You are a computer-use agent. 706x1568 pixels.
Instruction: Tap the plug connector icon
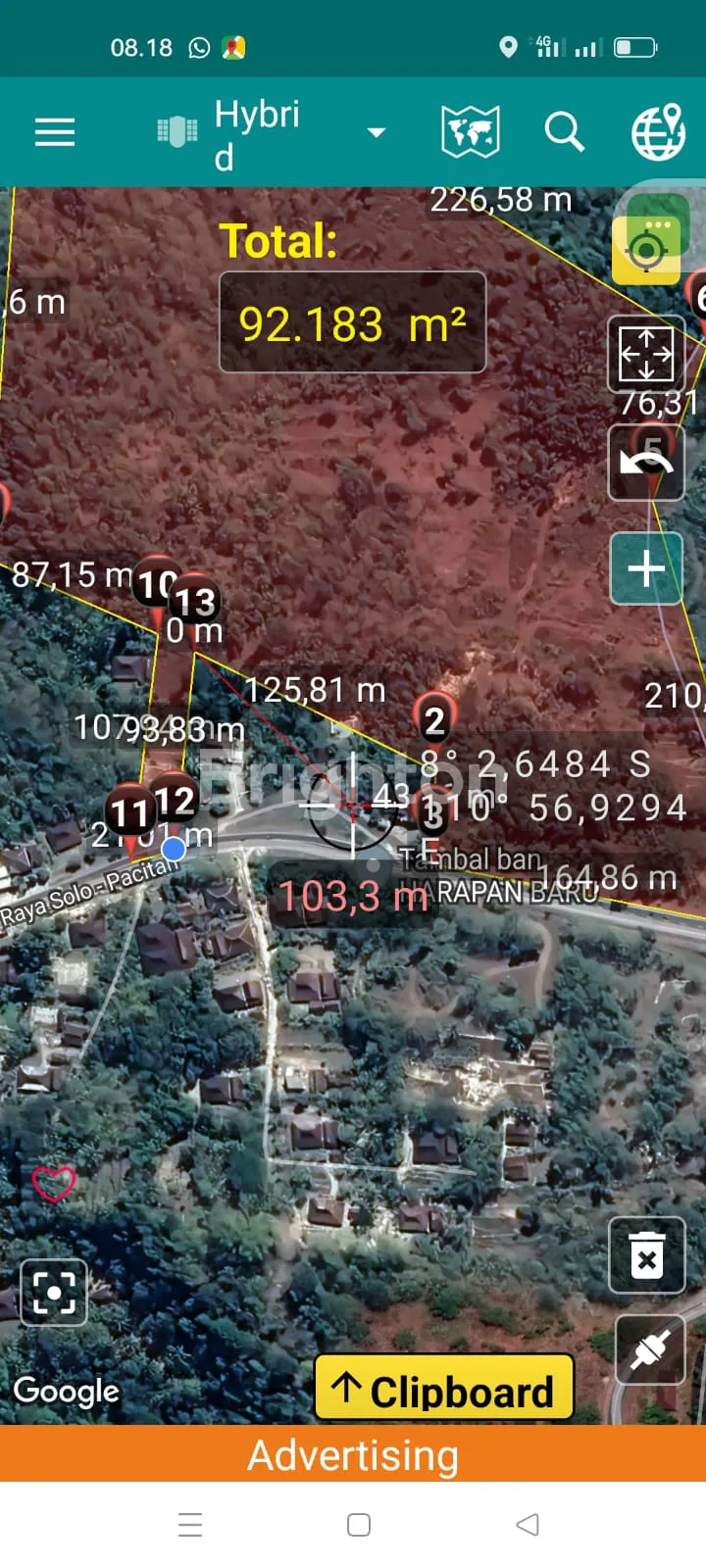(649, 1350)
